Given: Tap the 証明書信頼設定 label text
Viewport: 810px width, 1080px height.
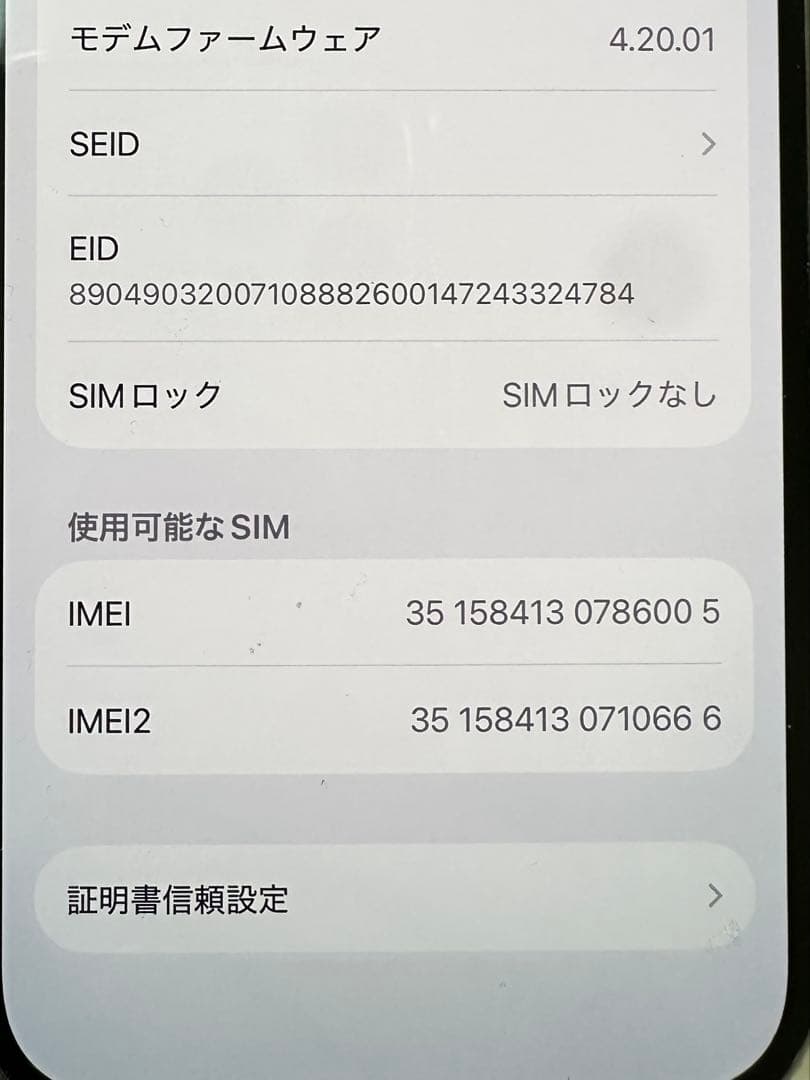Looking at the screenshot, I should [x=178, y=897].
